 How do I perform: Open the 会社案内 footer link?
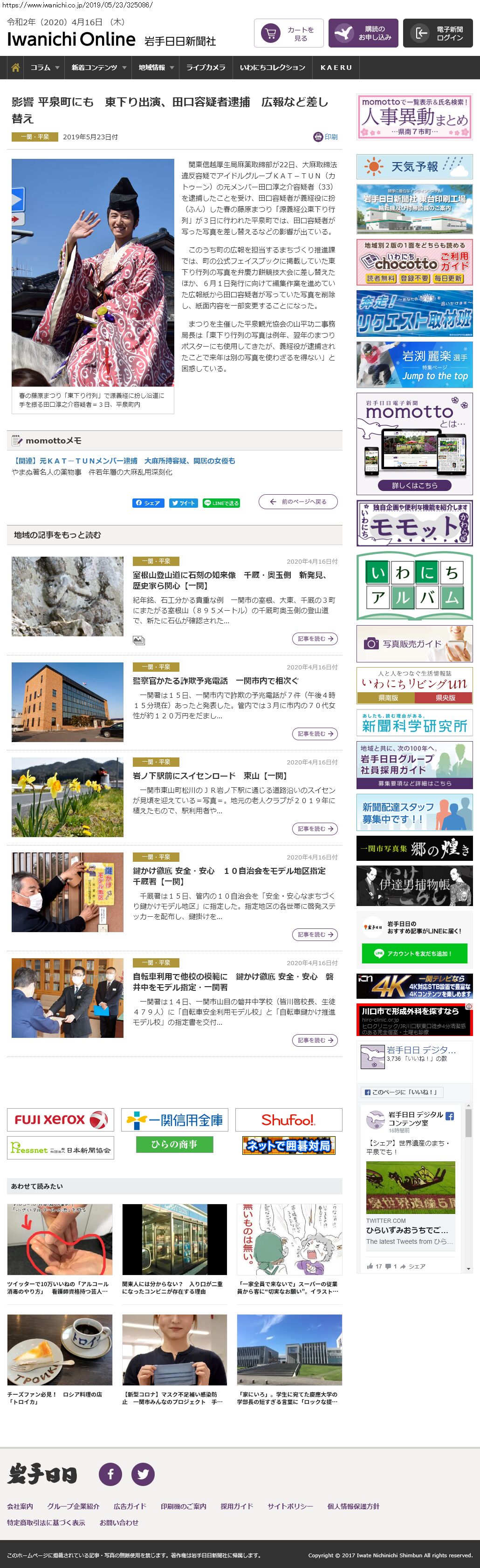[x=20, y=1506]
